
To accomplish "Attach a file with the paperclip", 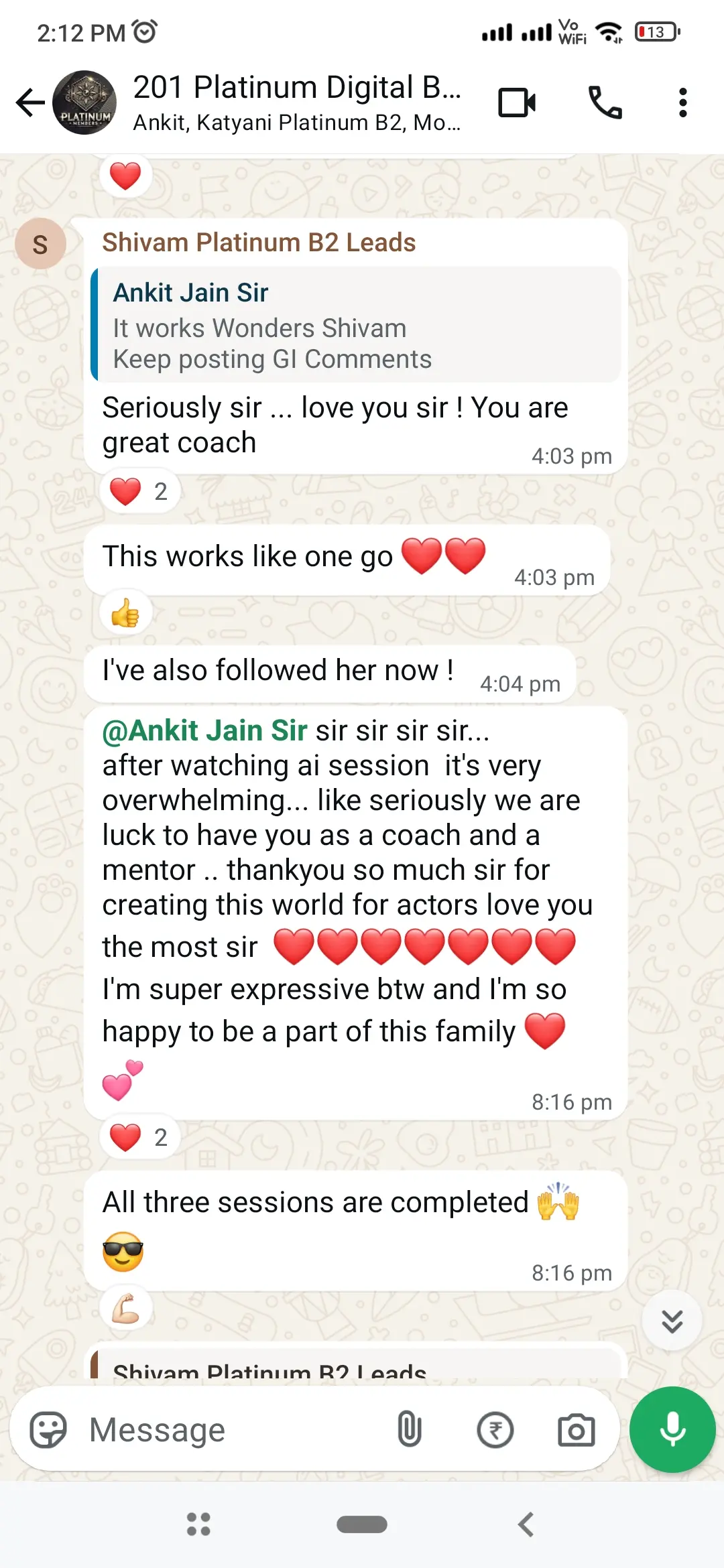I will click(x=409, y=1430).
